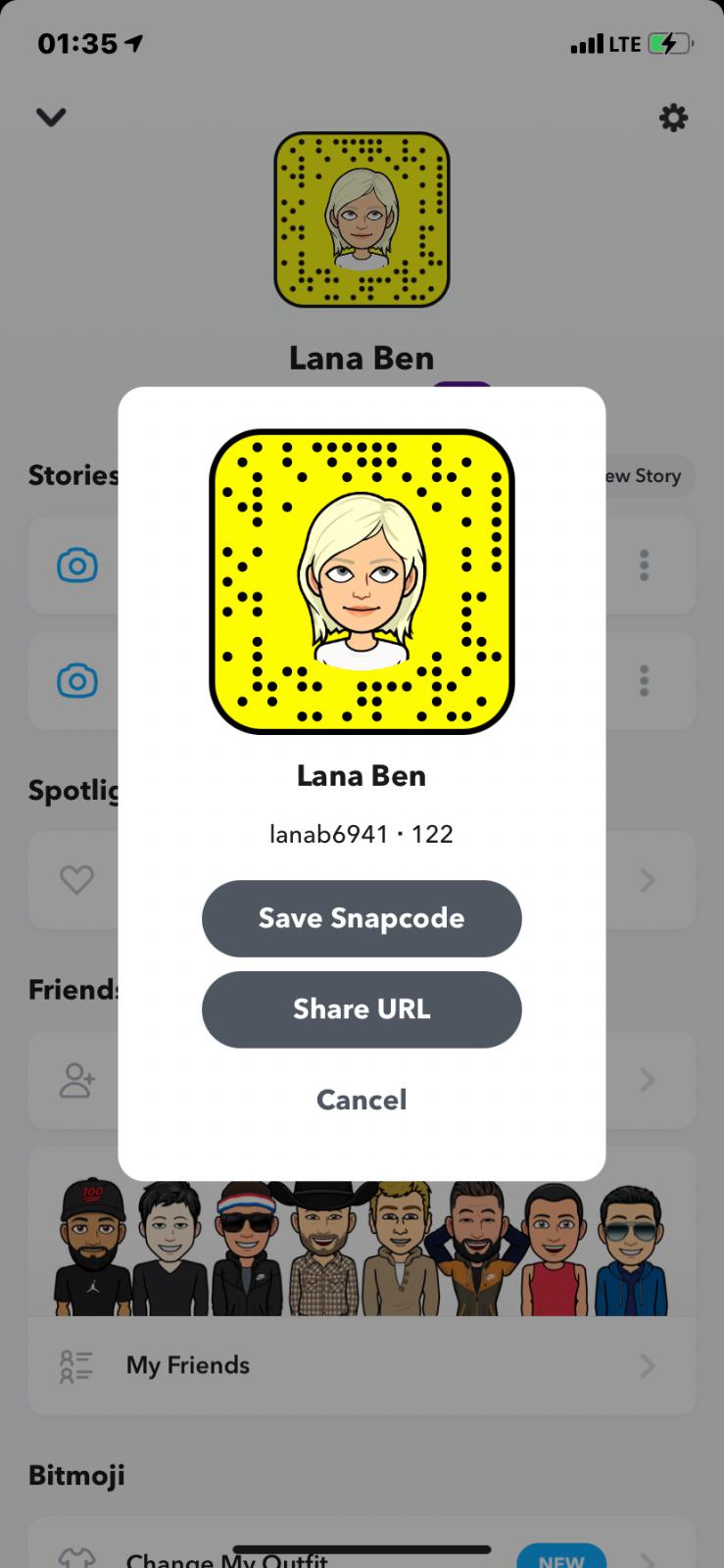The width and height of the screenshot is (724, 1568).
Task: Open the settings gear
Action: [673, 119]
